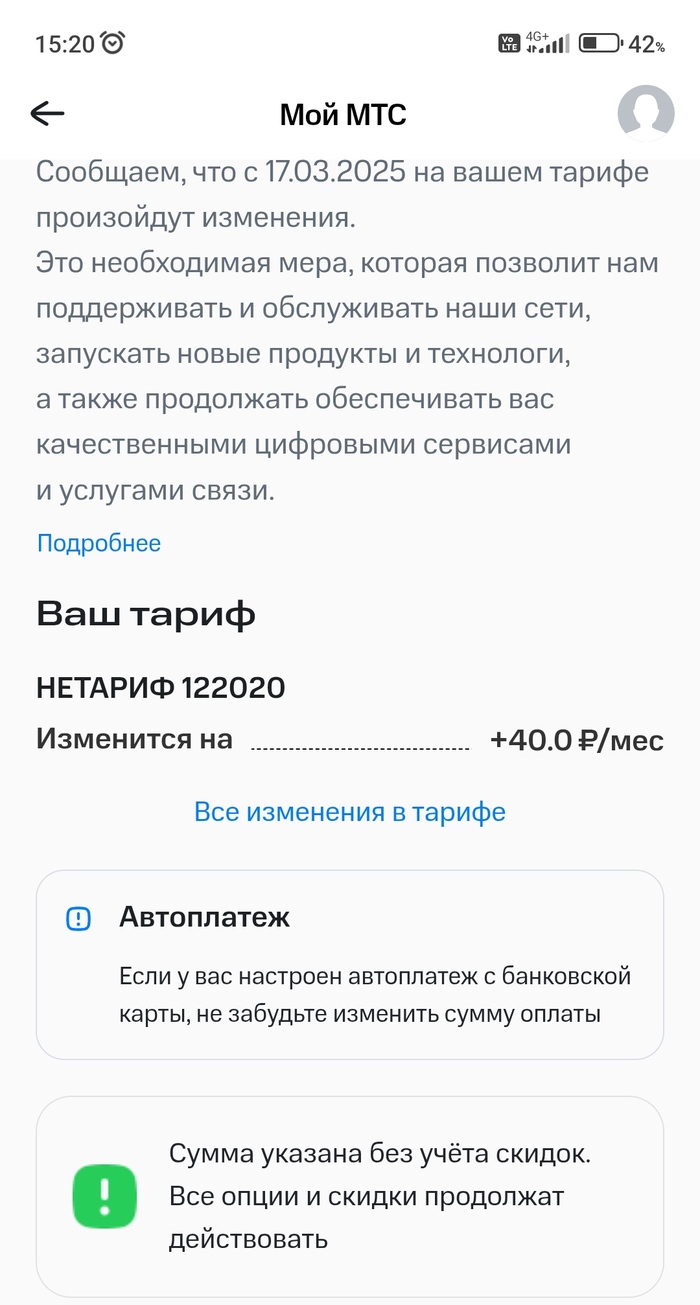The width and height of the screenshot is (700, 1305).
Task: View Все изменения в тарифе
Action: click(350, 812)
